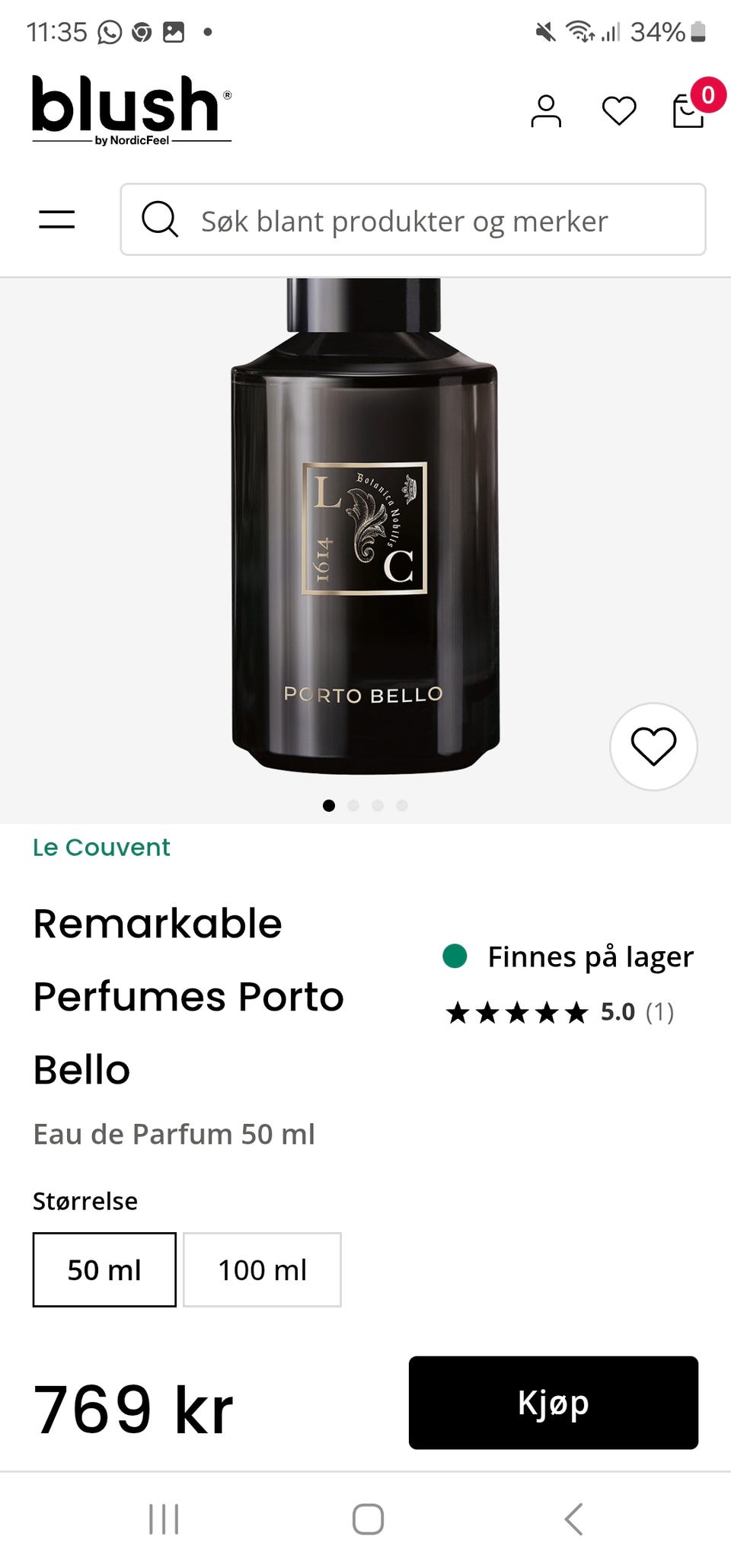This screenshot has width=731, height=1568.
Task: Open the hamburger menu
Action: coord(57,219)
